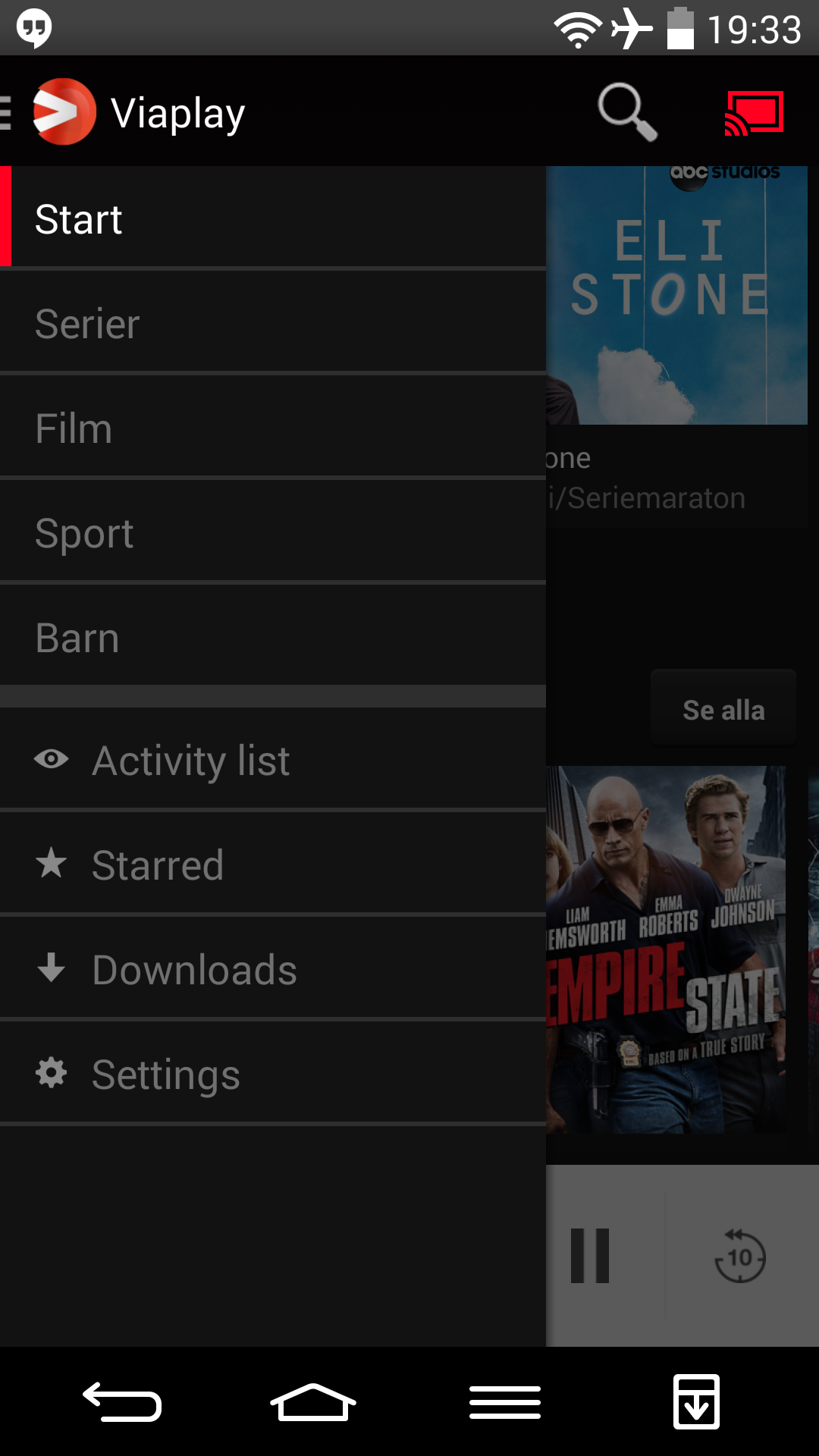
Task: Go to the Serier section
Action: click(273, 323)
